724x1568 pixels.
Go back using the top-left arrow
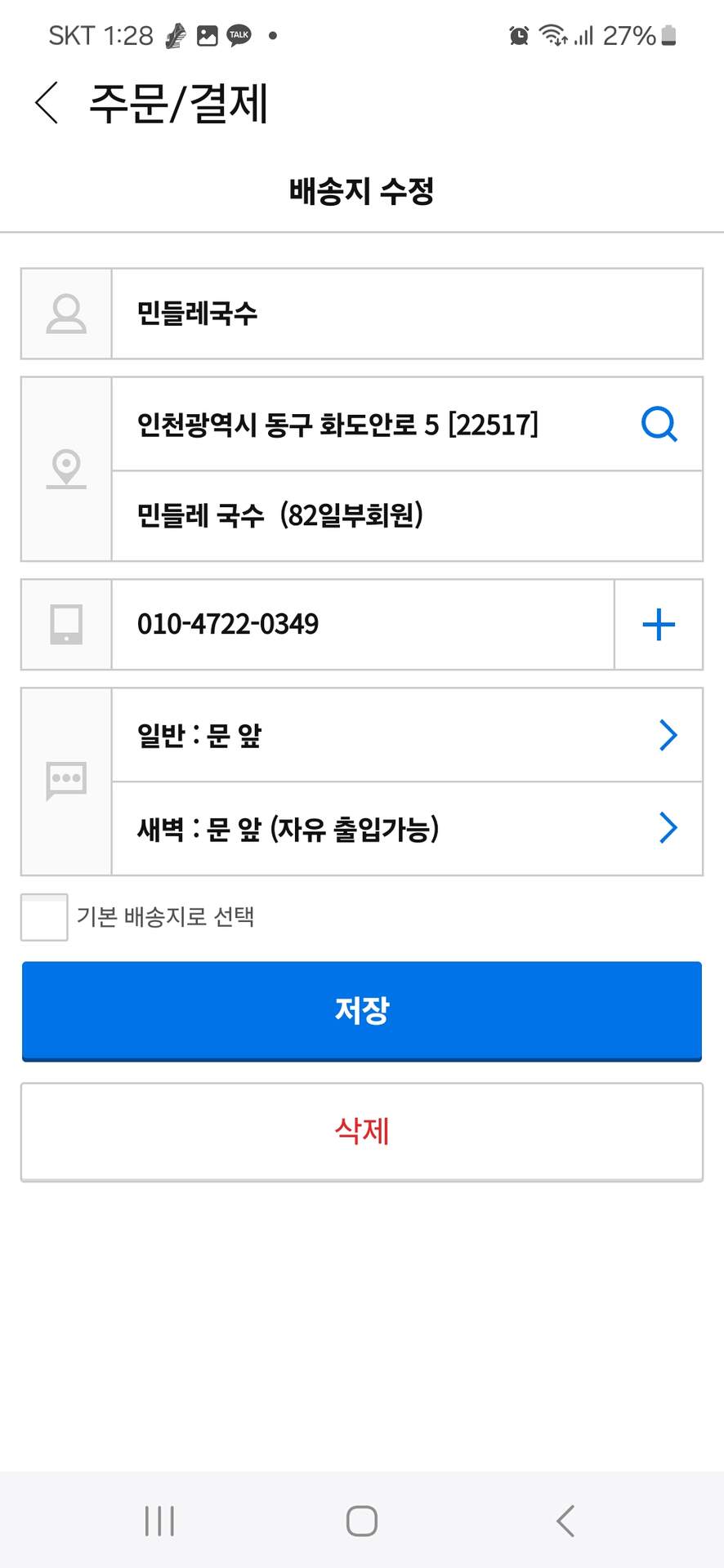[47, 103]
